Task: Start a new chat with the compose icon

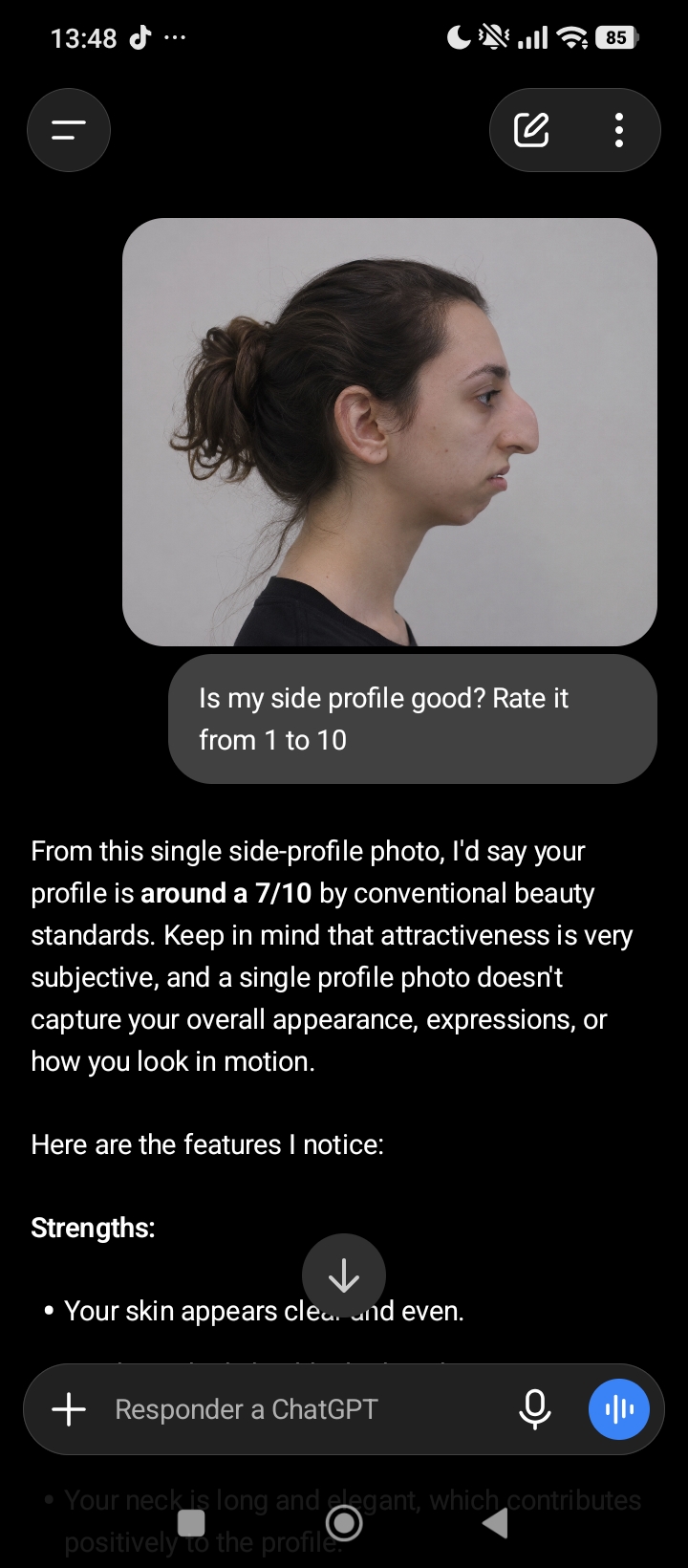Action: tap(531, 130)
